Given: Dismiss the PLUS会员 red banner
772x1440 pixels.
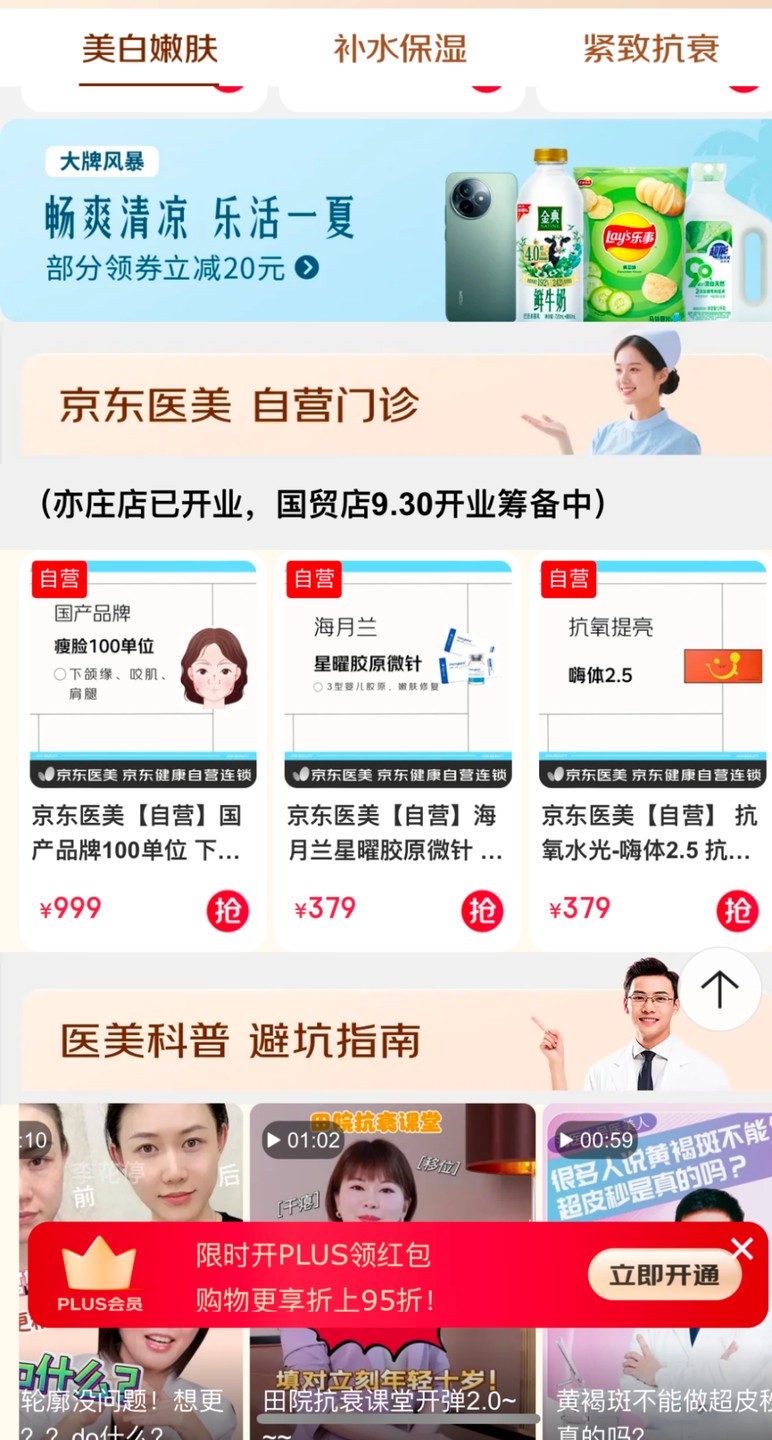Looking at the screenshot, I should [742, 1248].
